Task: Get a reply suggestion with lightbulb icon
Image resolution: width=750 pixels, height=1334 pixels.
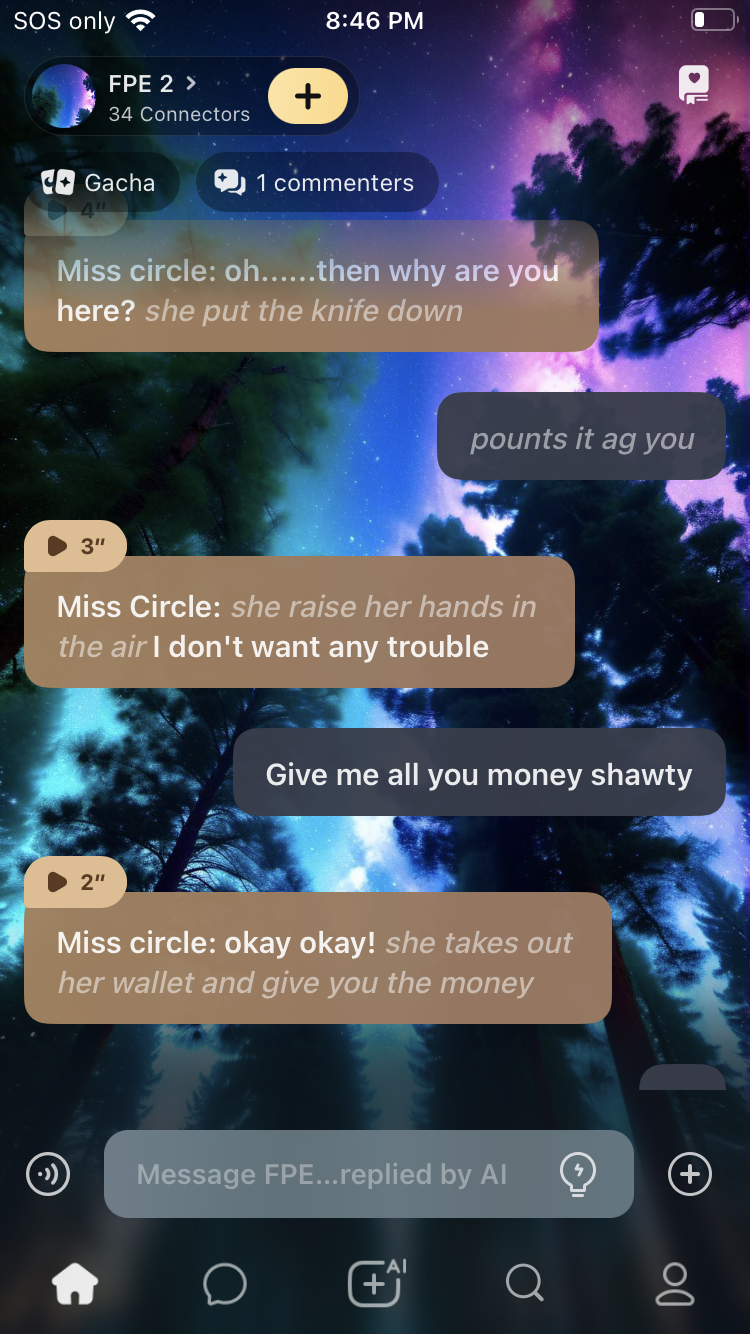Action: pos(578,1174)
